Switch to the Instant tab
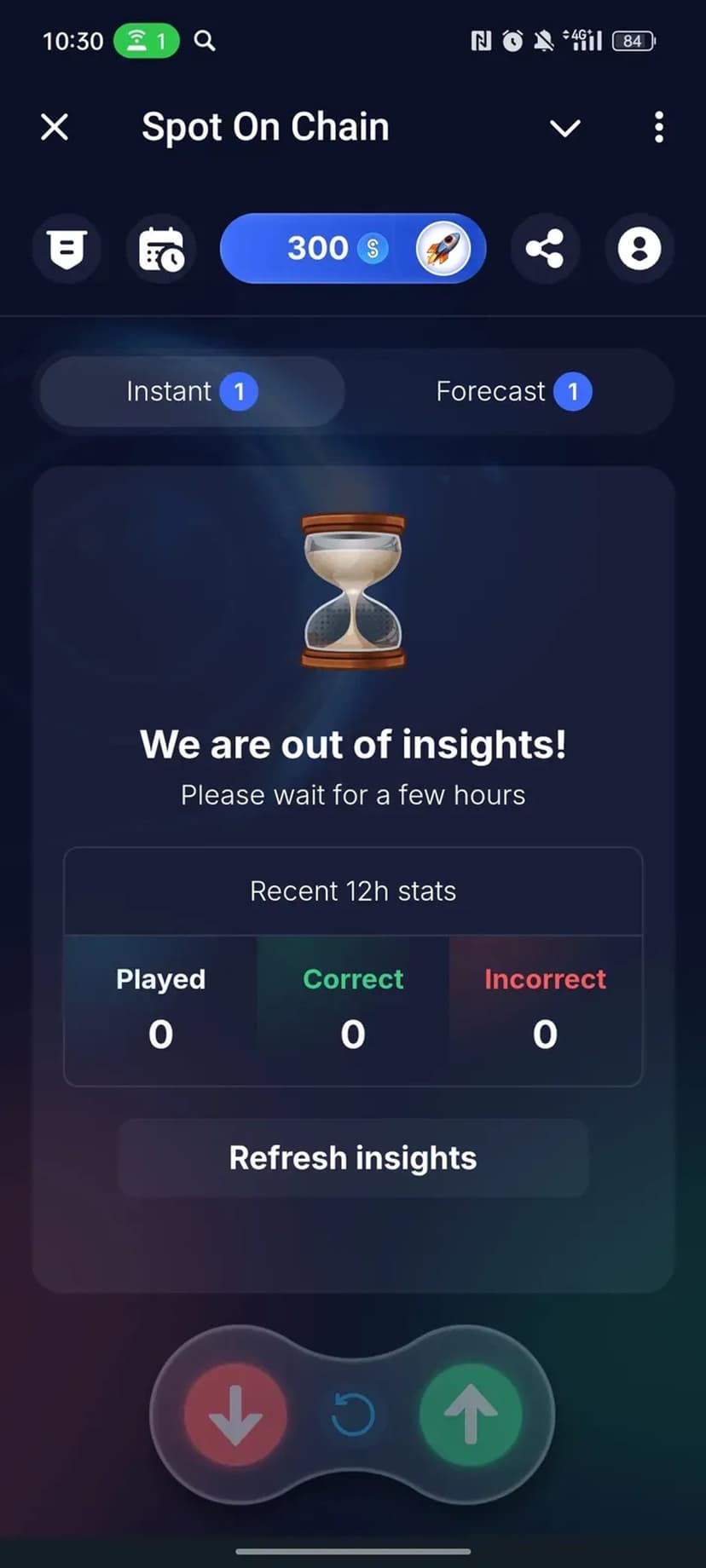 [x=192, y=392]
